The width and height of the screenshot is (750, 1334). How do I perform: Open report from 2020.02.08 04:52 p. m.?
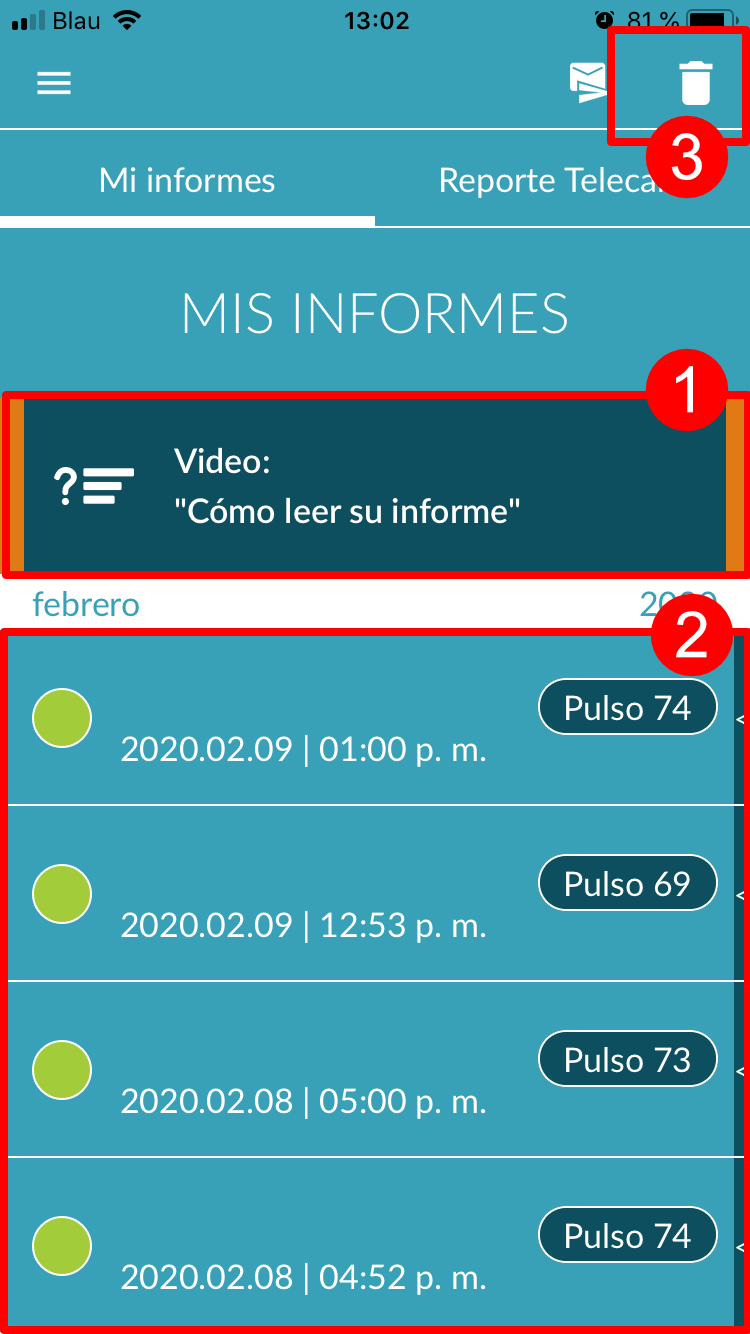click(x=375, y=1244)
